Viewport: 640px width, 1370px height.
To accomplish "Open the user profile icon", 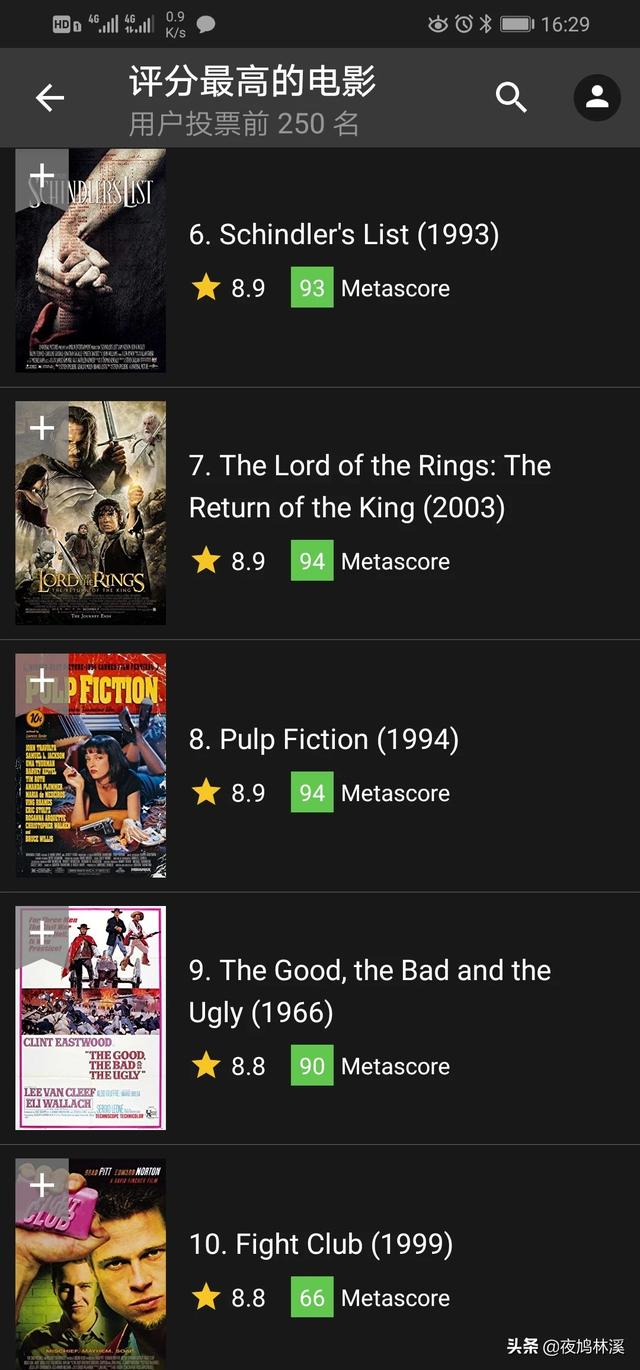I will coord(597,98).
